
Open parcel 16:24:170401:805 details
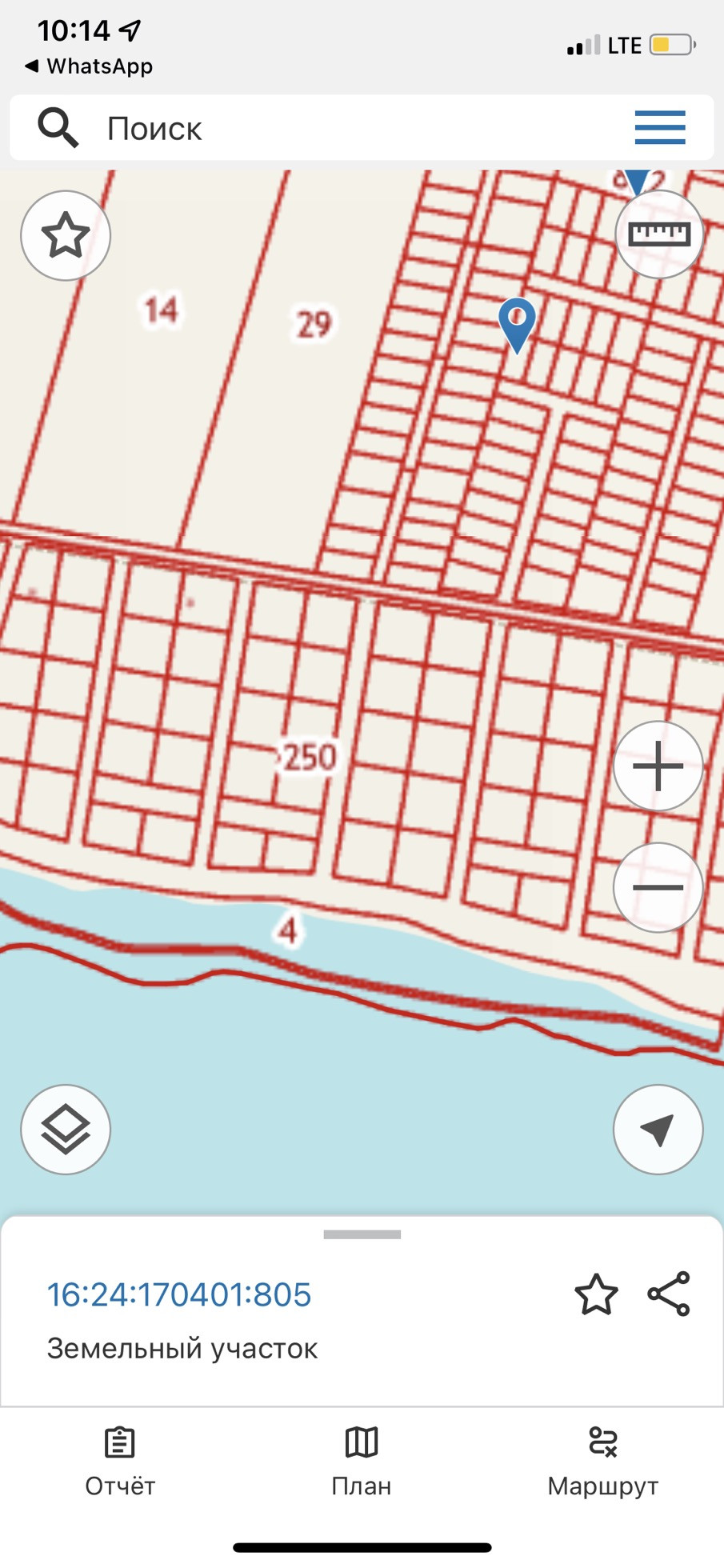[x=179, y=1294]
